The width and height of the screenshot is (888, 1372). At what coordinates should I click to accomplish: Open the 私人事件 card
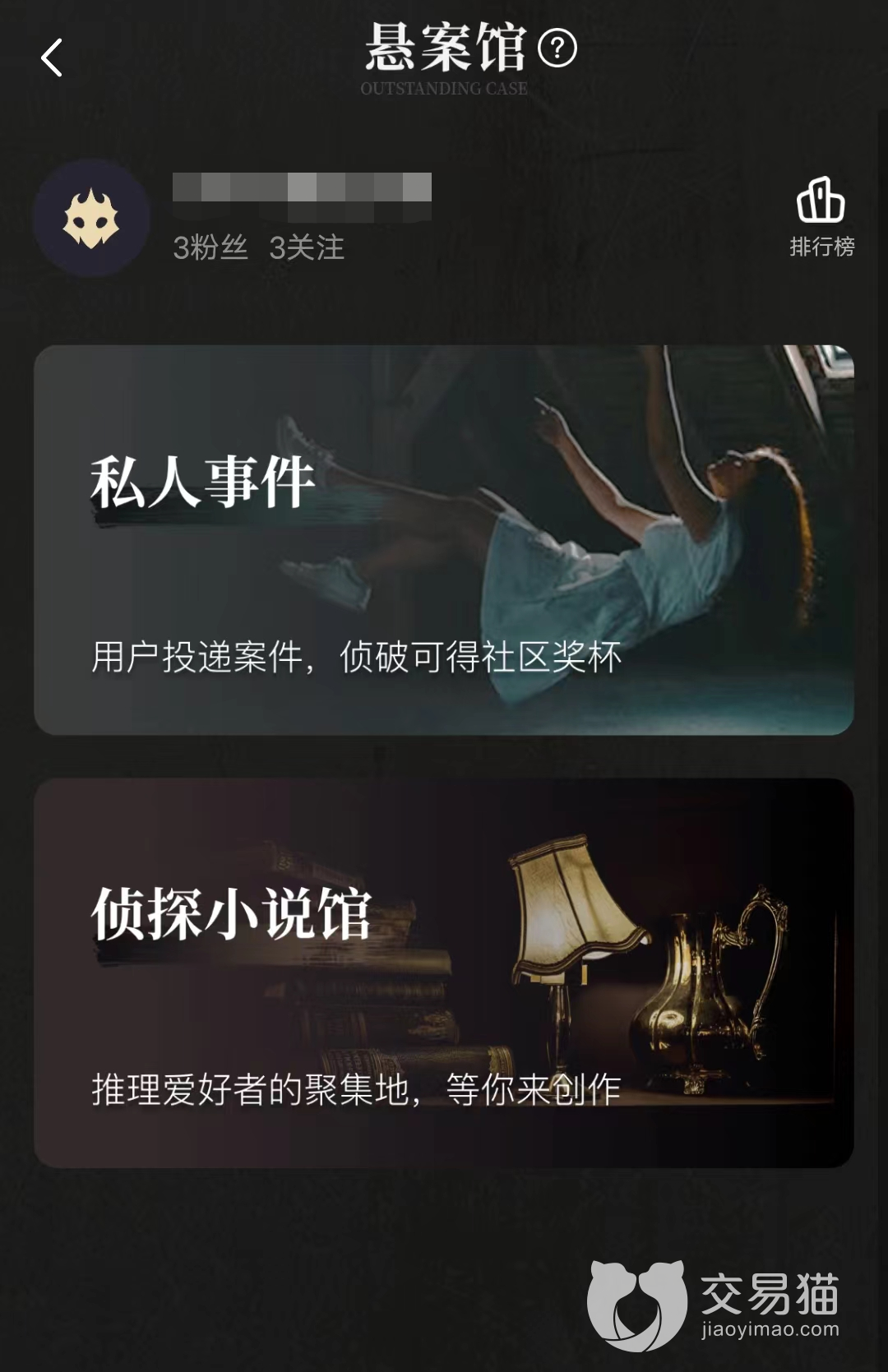click(444, 539)
